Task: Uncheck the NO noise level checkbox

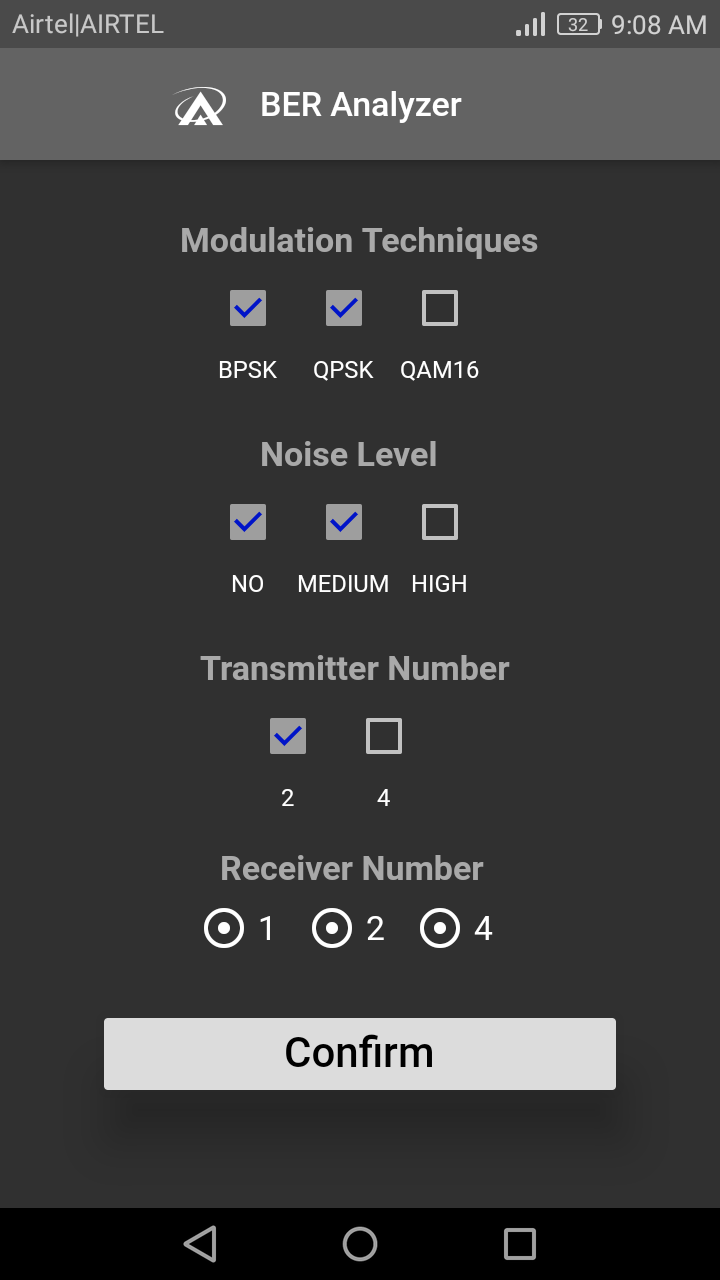Action: pos(248,522)
